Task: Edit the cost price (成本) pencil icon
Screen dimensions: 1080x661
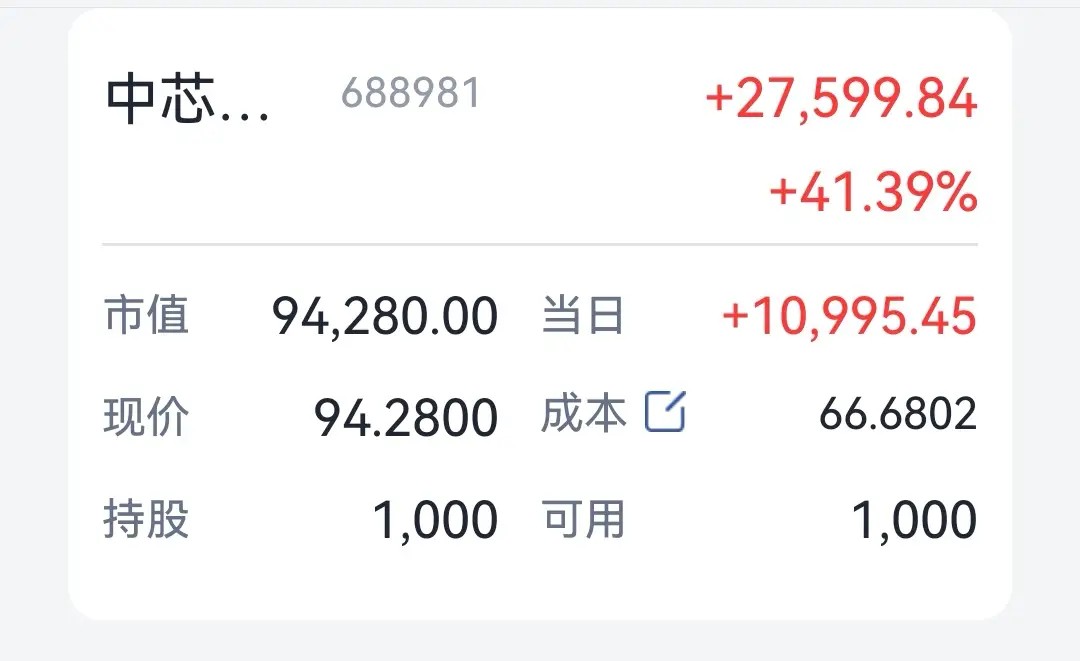Action: pyautogui.click(x=665, y=412)
